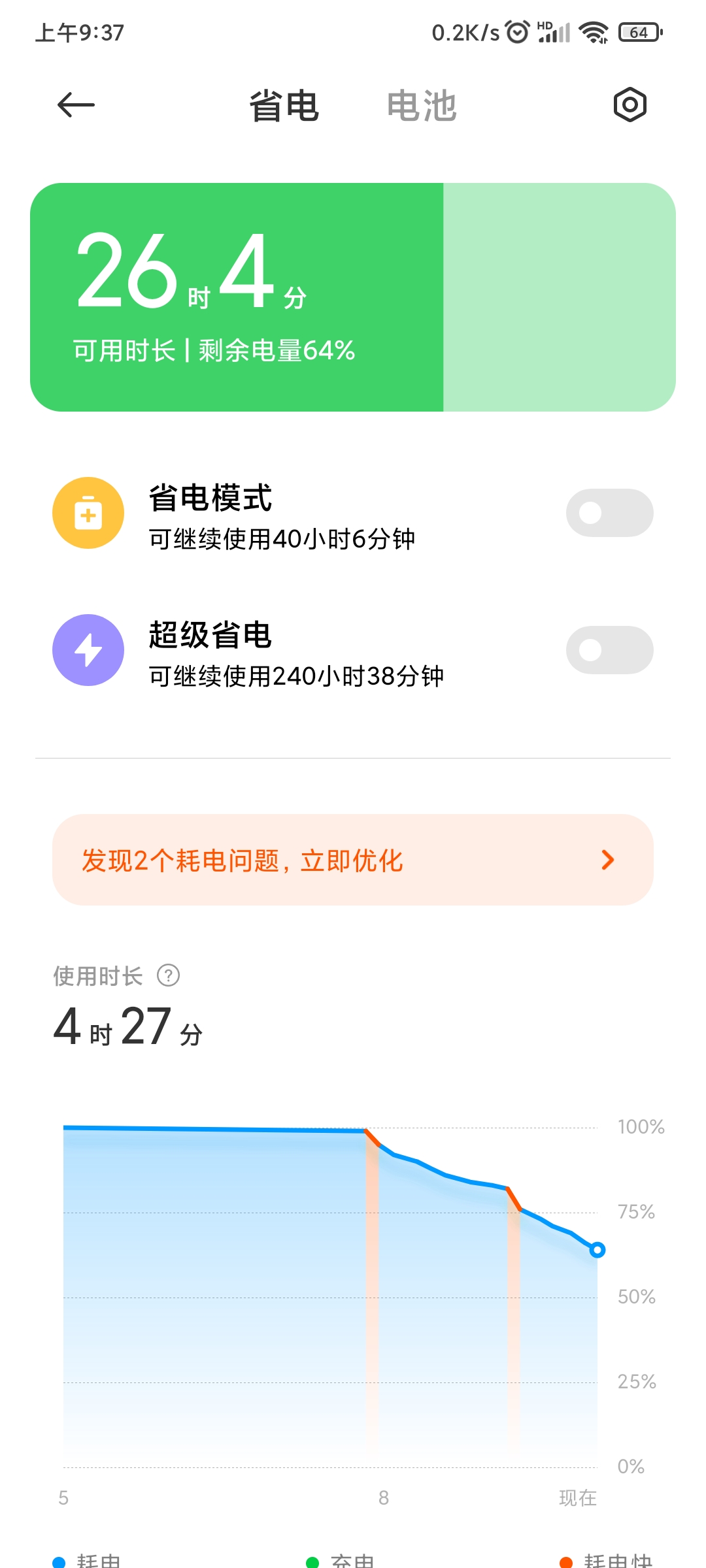Open battery settings via the hexagon icon
This screenshot has width=706, height=1568.
[x=630, y=105]
